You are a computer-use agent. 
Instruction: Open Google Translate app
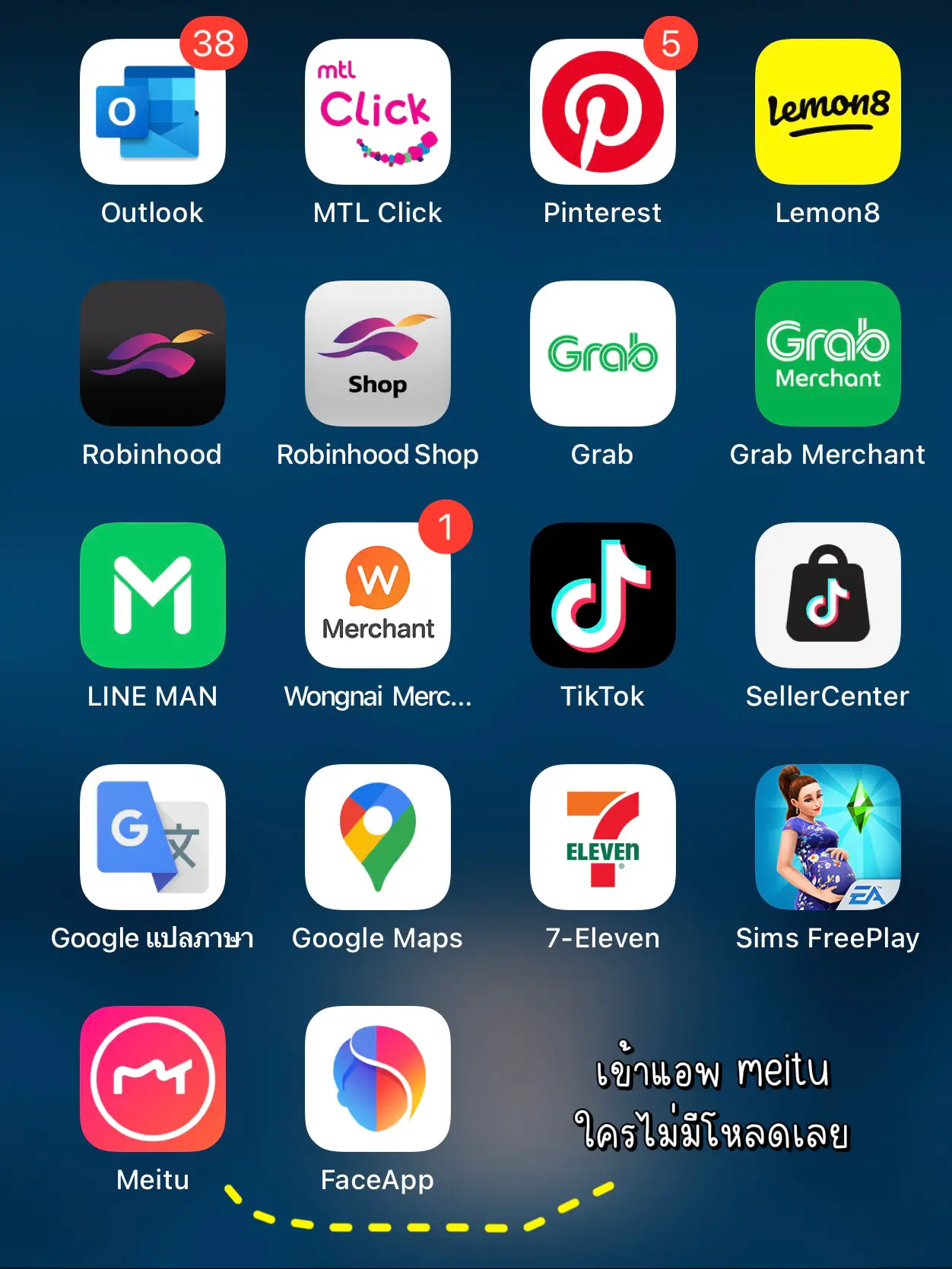click(x=152, y=837)
